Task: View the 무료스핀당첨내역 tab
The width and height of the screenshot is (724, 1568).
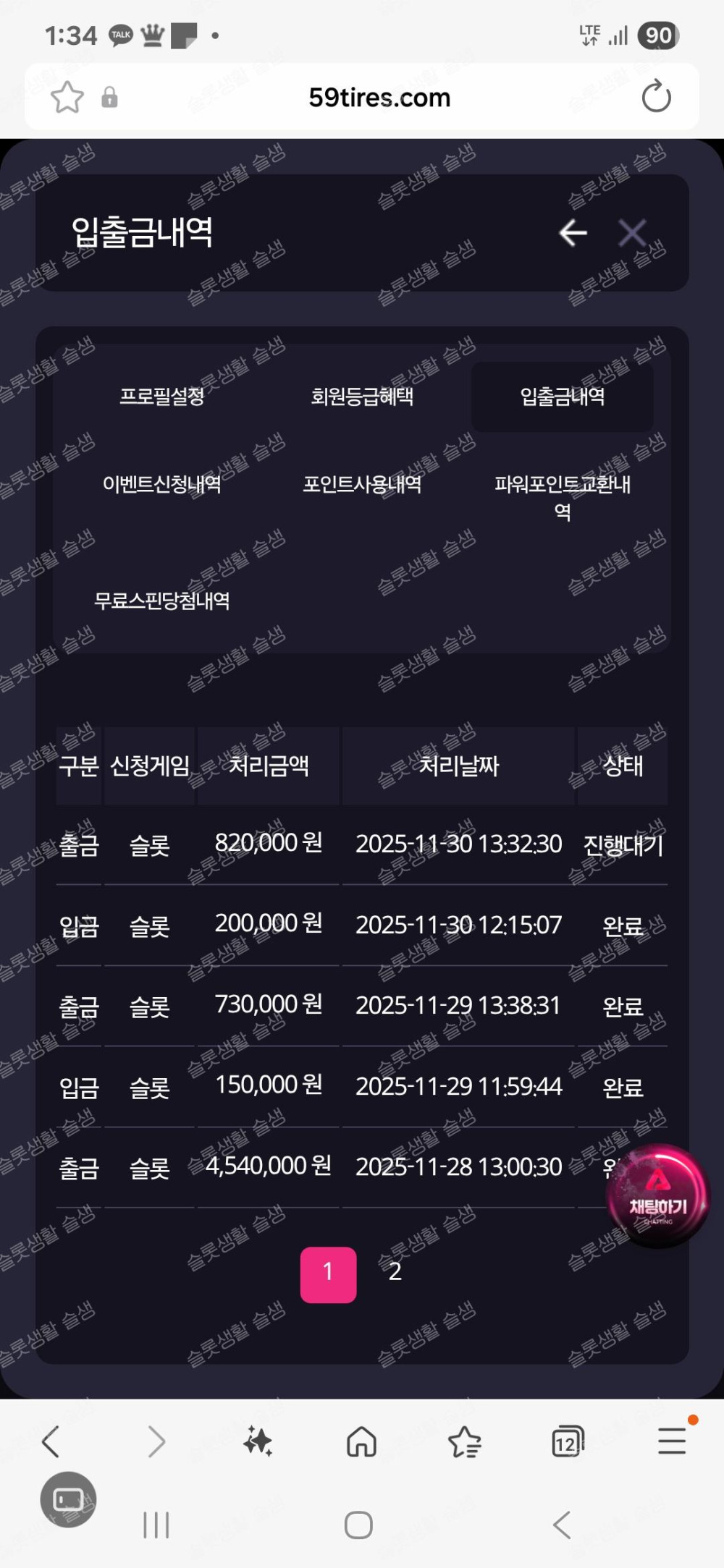Action: [x=162, y=601]
